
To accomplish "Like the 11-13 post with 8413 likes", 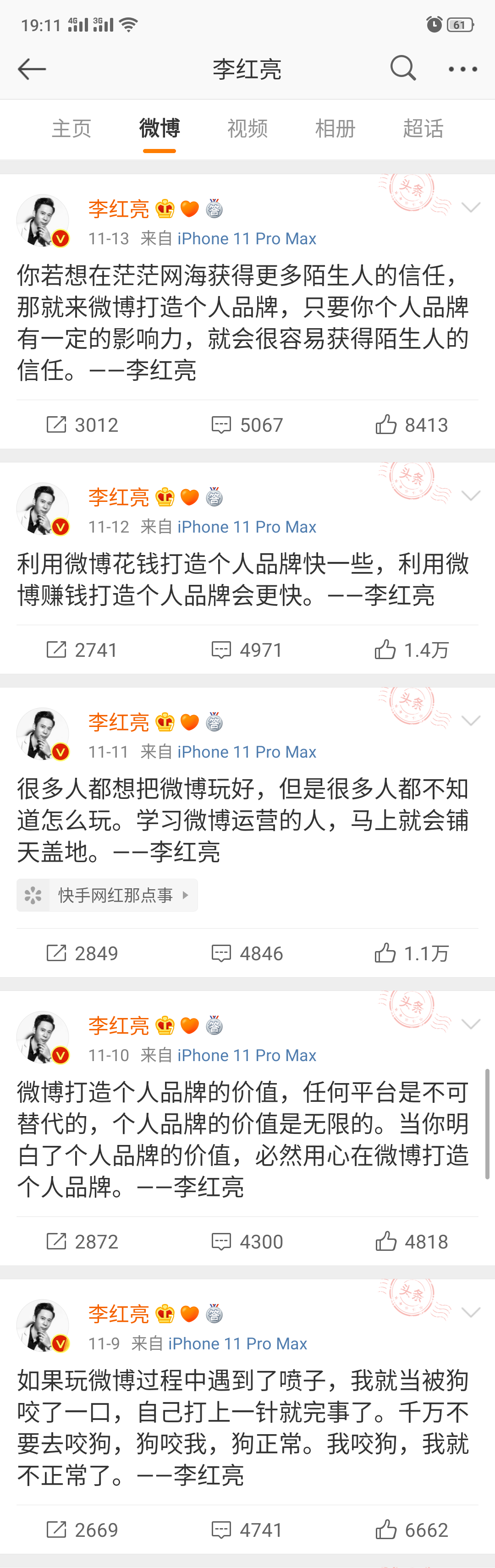I will point(411,424).
